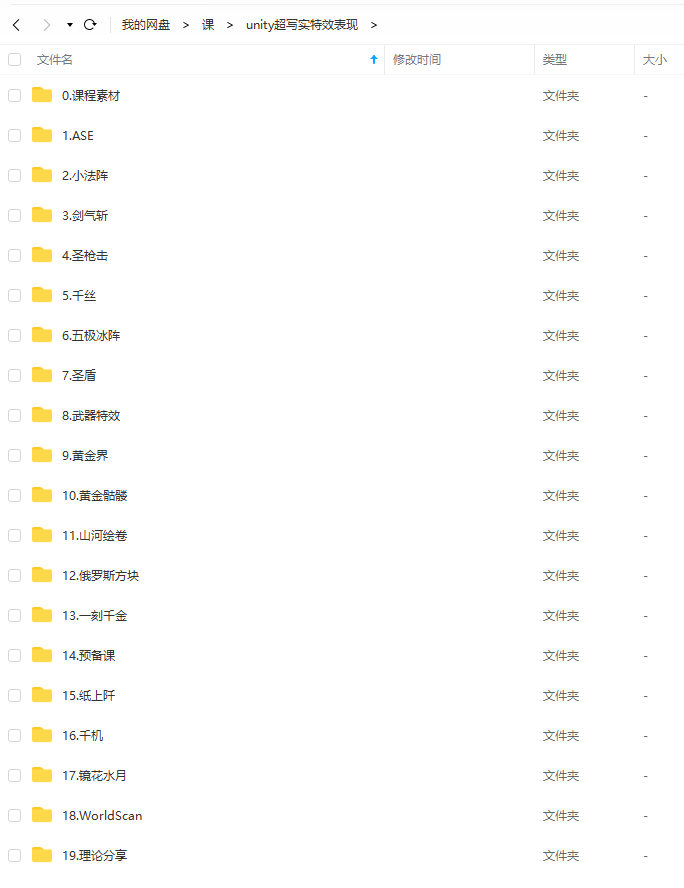This screenshot has height=888, width=684.
Task: Select the 5.千丝 folder checkbox
Action: point(14,296)
